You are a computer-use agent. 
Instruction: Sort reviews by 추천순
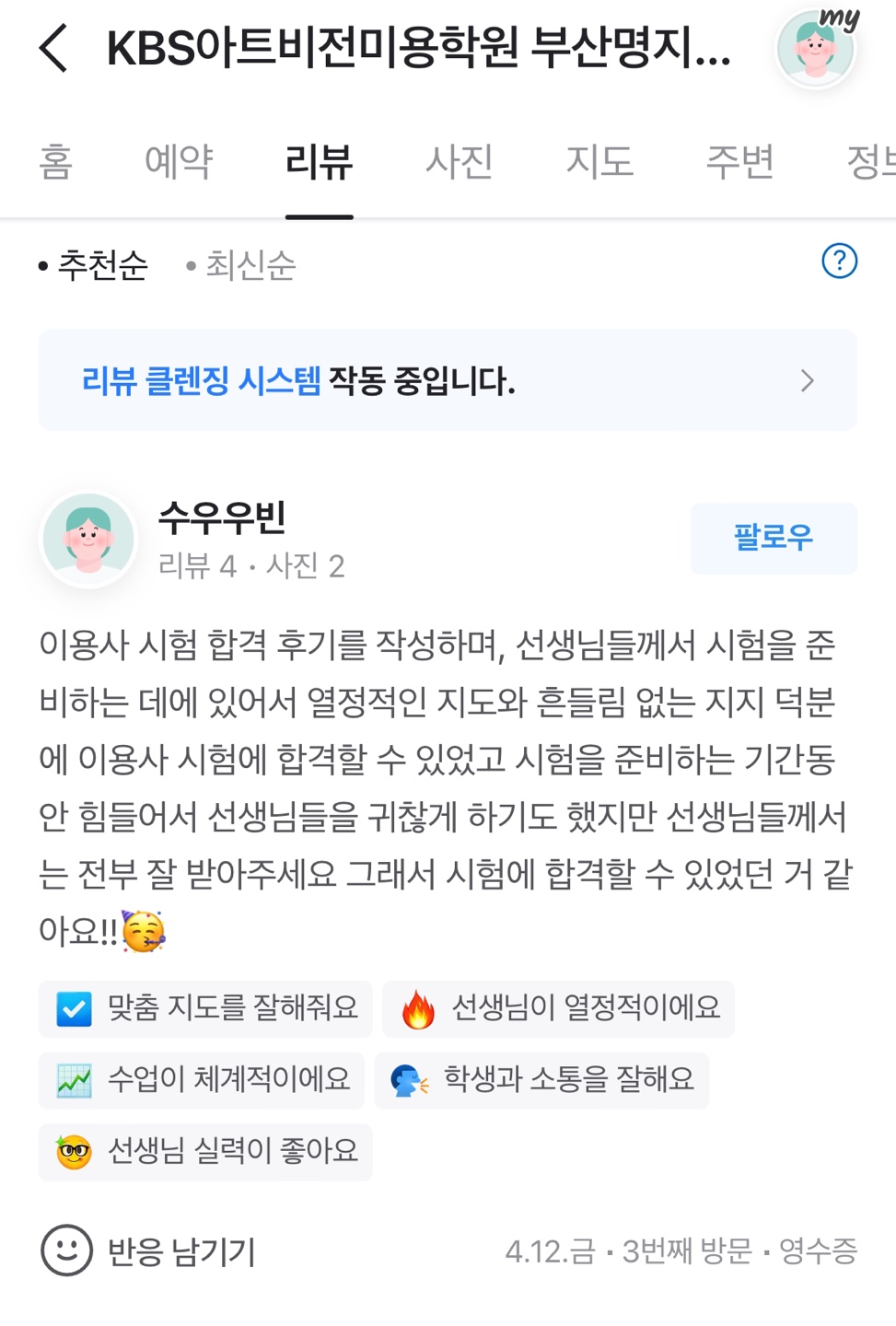click(94, 266)
